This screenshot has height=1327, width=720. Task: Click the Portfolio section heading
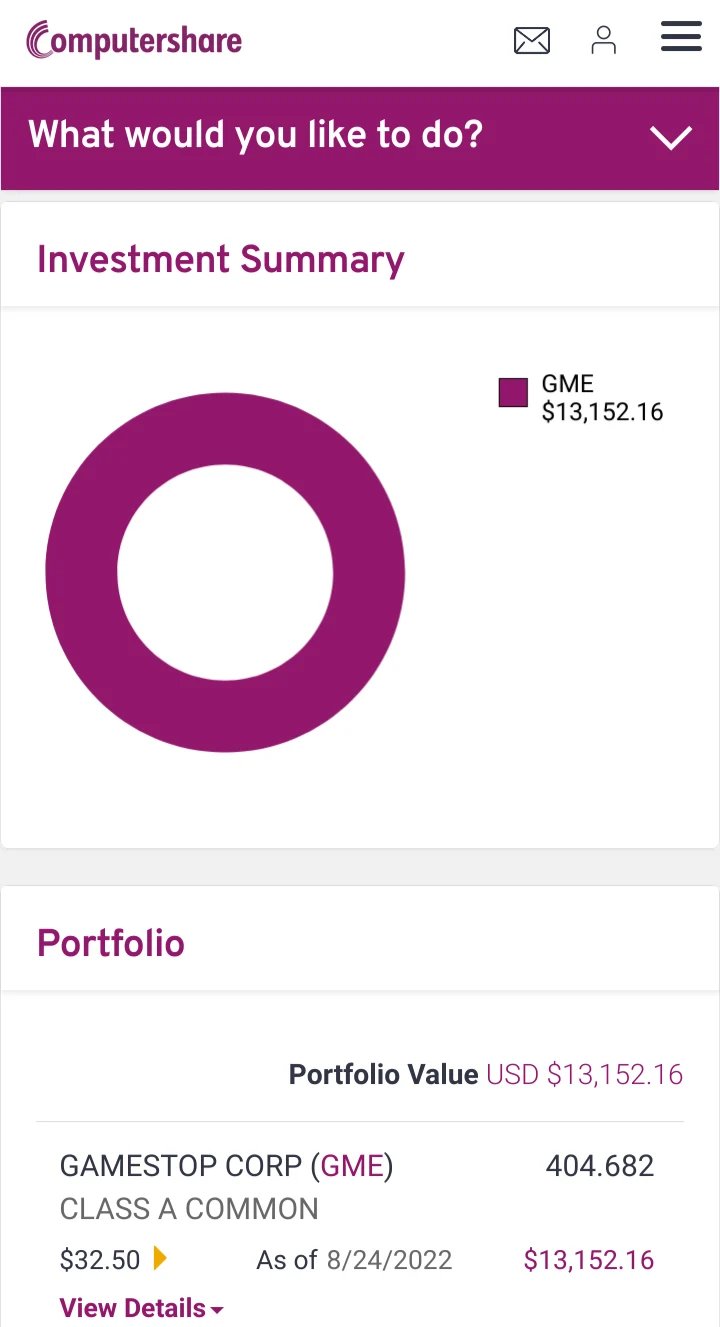coord(110,942)
